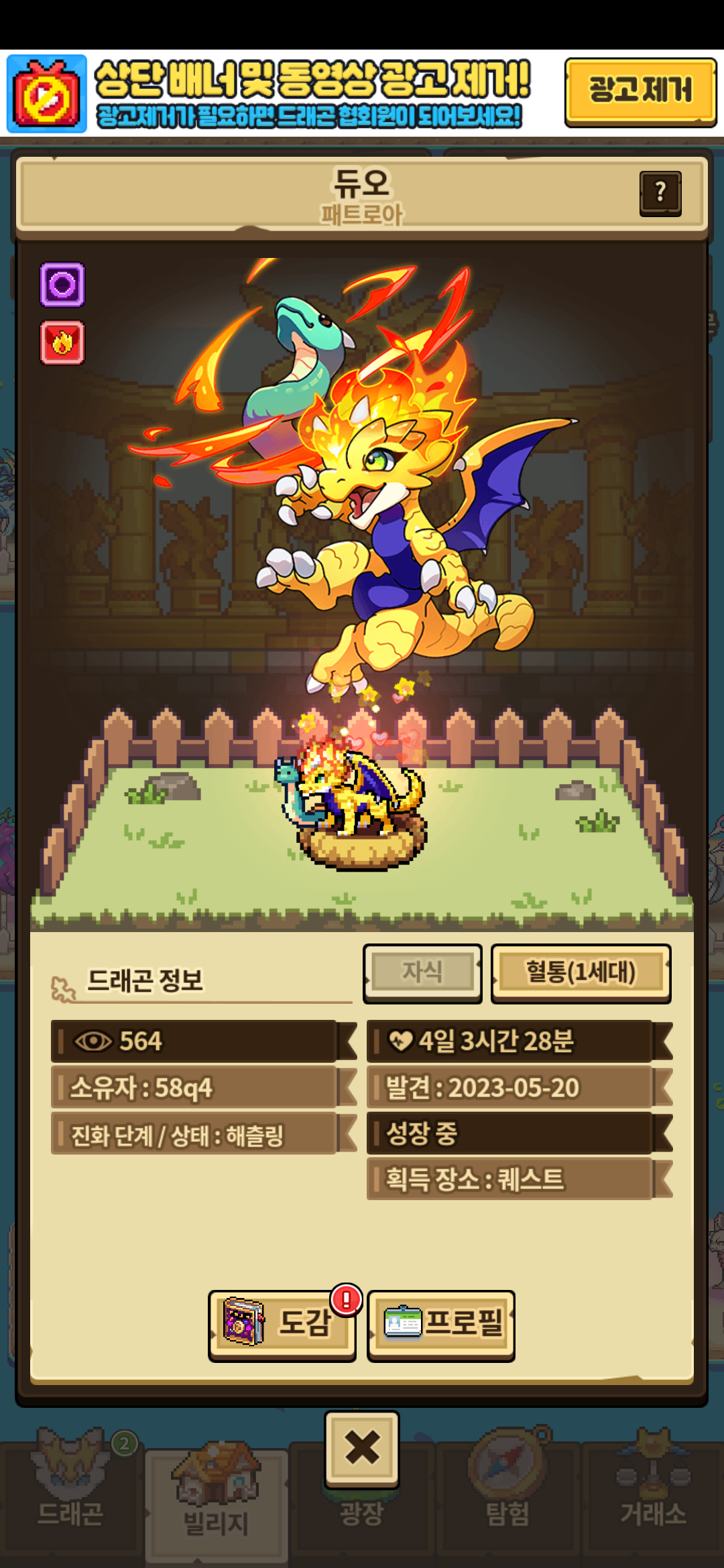
Task: Tap the 광고제거 ad removal button
Action: point(640,92)
